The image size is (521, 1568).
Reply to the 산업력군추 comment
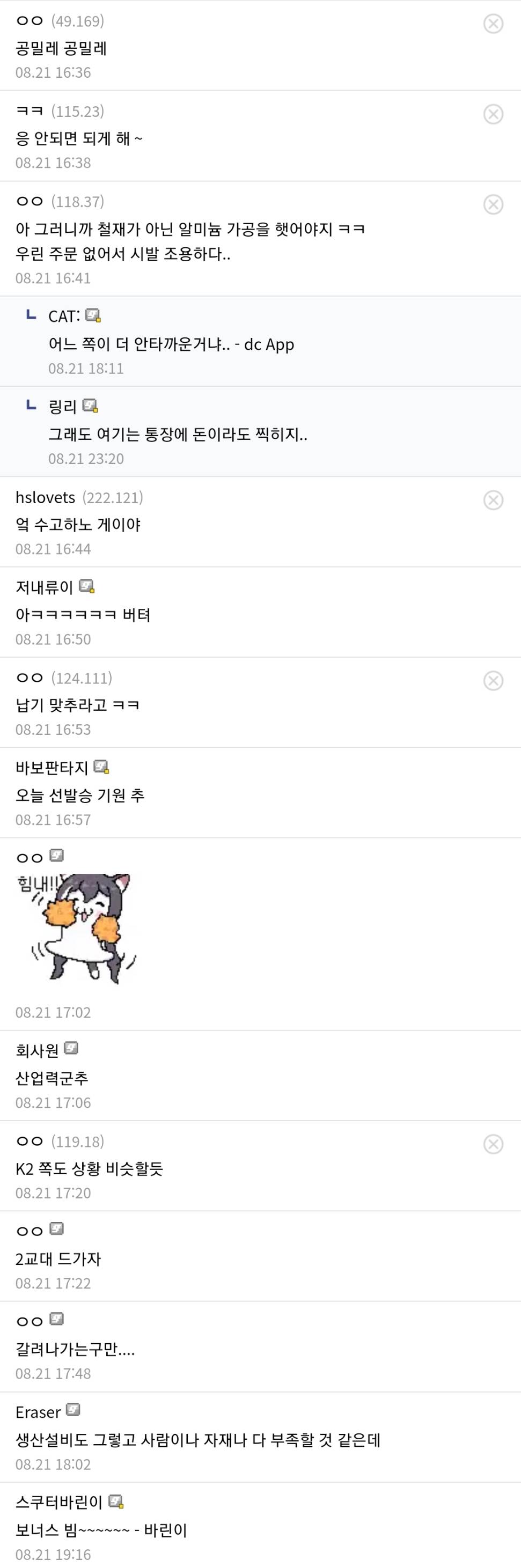[52, 1078]
